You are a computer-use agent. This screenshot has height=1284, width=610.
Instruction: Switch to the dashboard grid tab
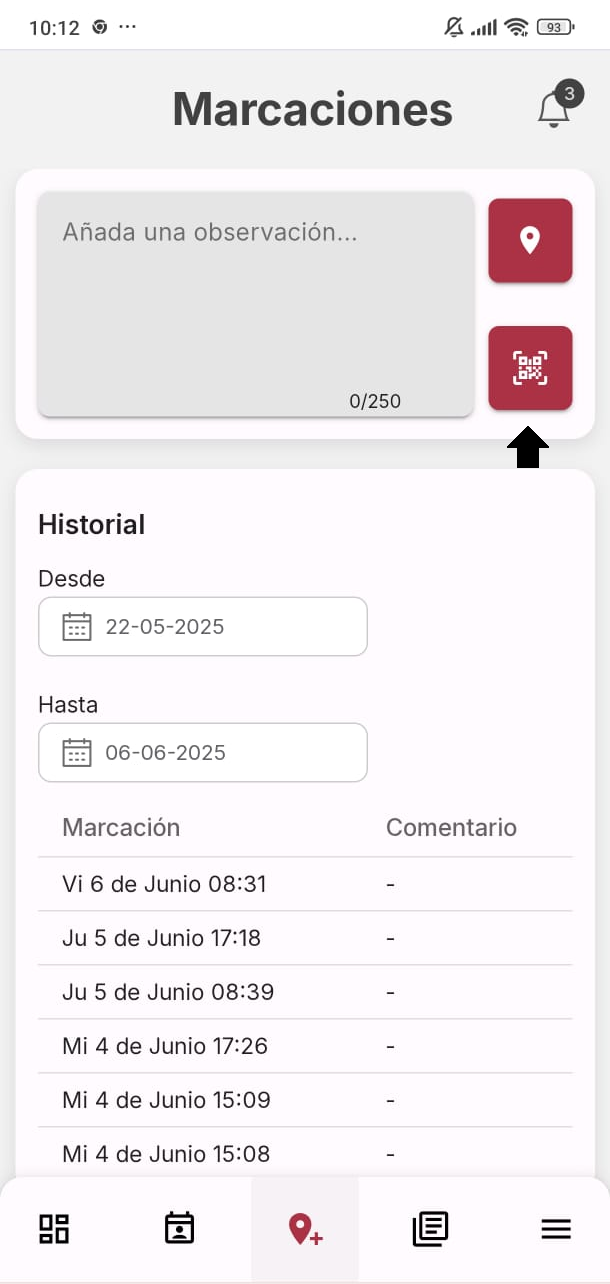click(x=54, y=1229)
